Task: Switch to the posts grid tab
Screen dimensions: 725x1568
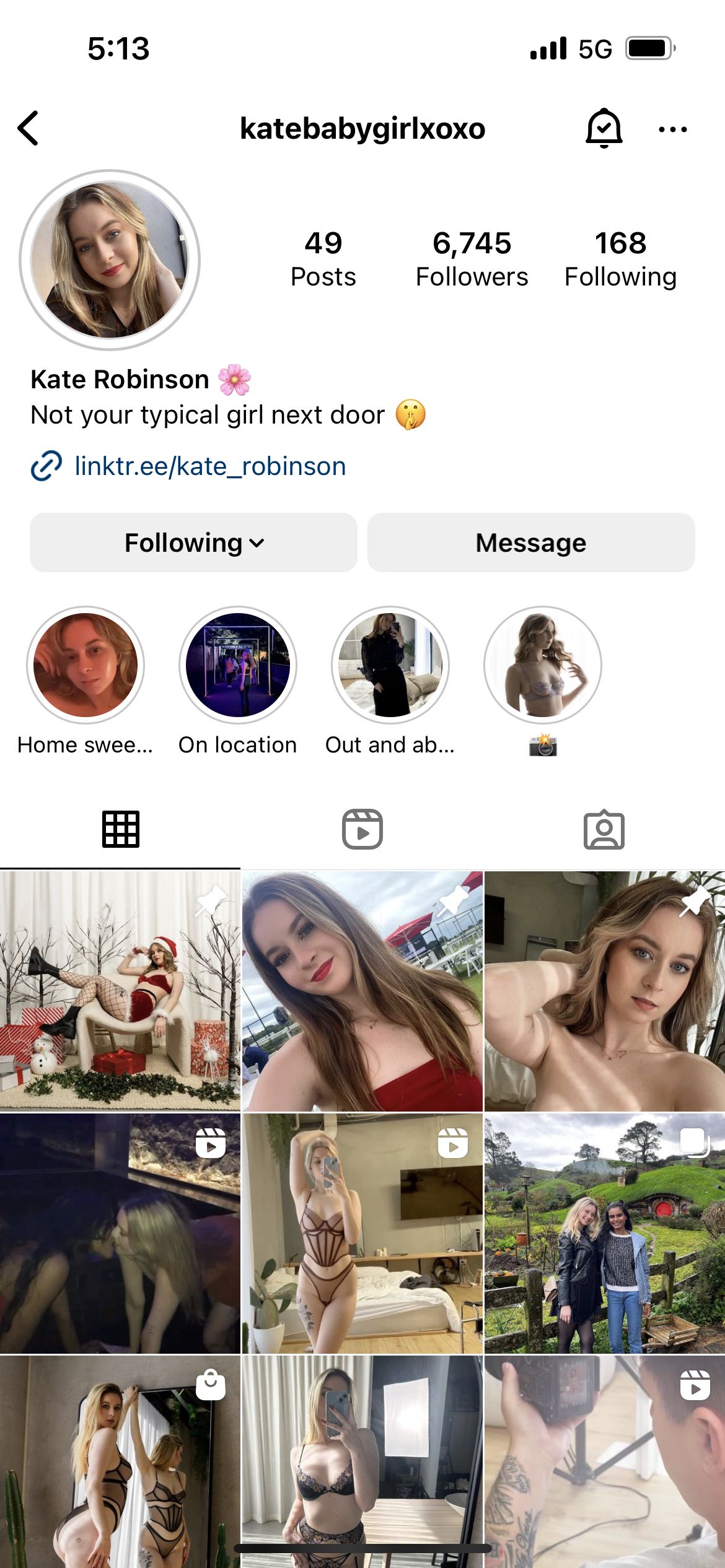Action: pos(120,829)
